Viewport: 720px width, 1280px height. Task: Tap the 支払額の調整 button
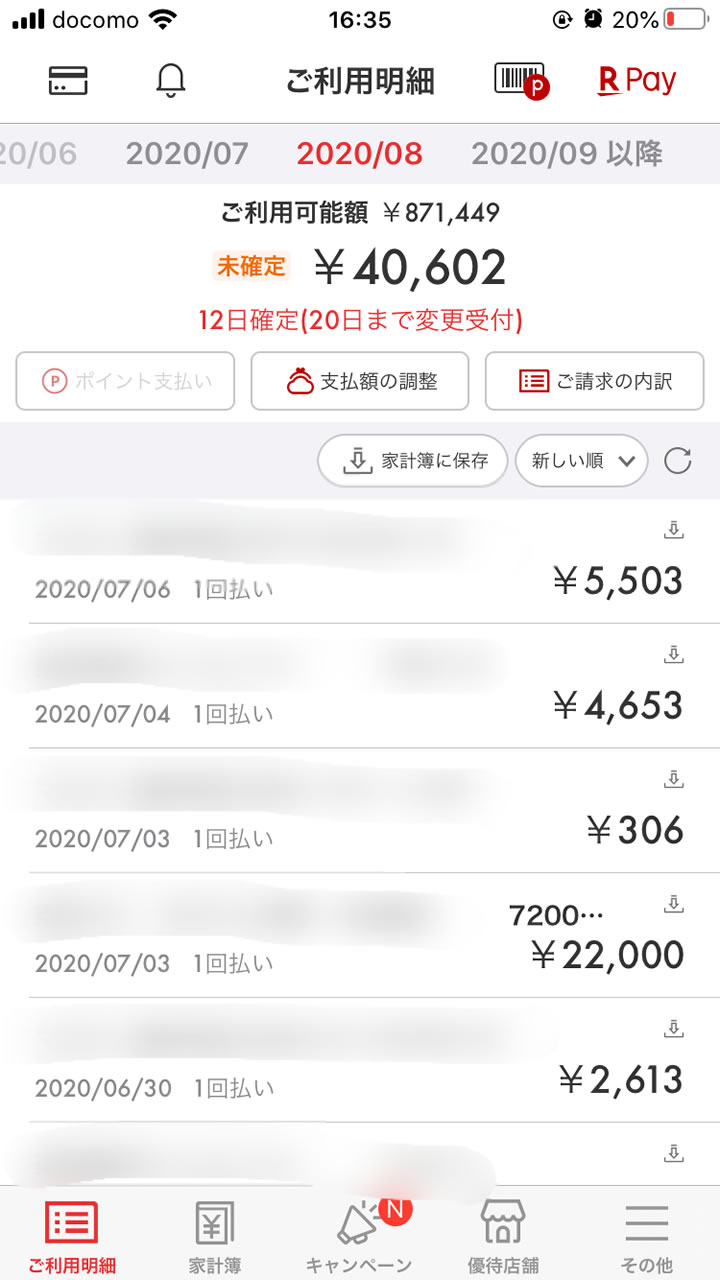(x=360, y=381)
